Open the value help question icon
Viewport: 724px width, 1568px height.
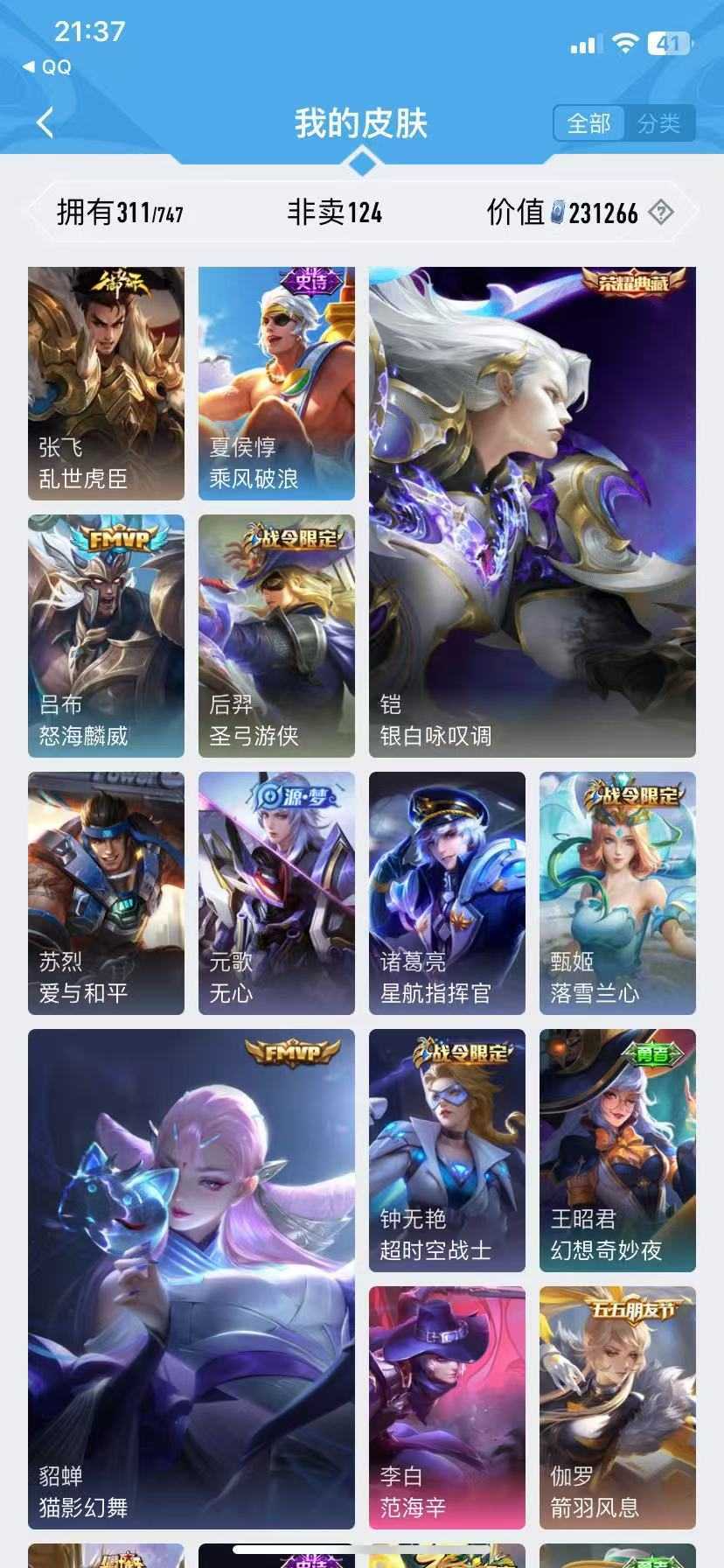[x=662, y=212]
